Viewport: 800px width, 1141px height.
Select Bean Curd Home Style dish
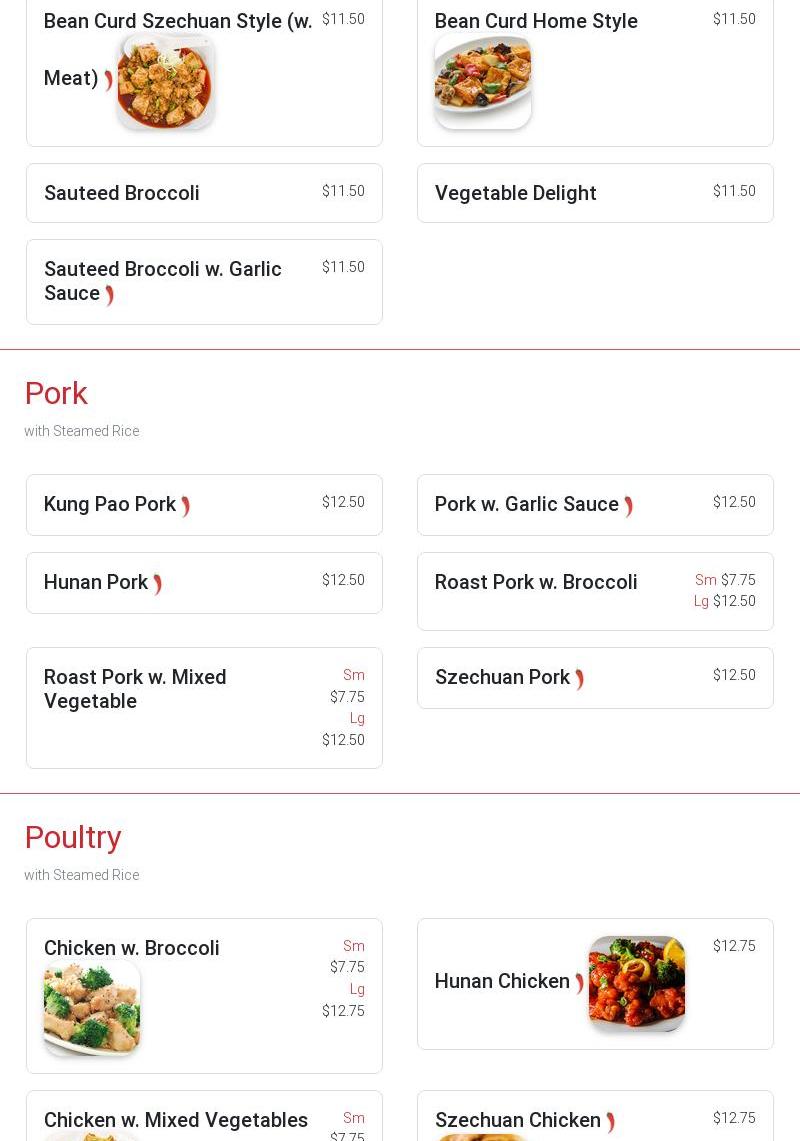click(536, 22)
